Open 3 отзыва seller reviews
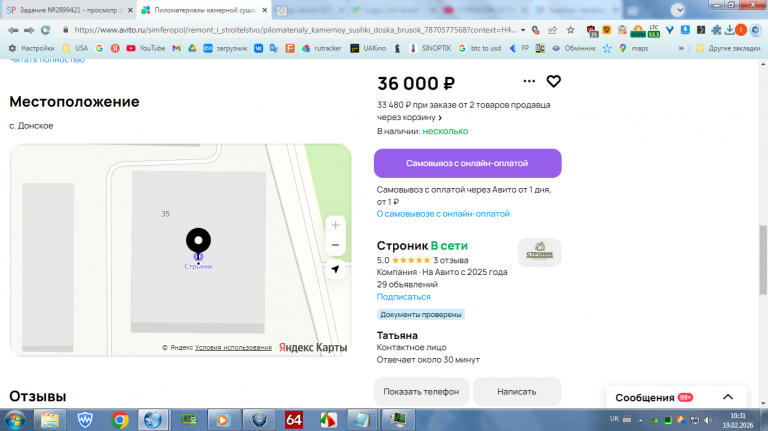Viewport: 768px width, 431px height. pos(450,260)
